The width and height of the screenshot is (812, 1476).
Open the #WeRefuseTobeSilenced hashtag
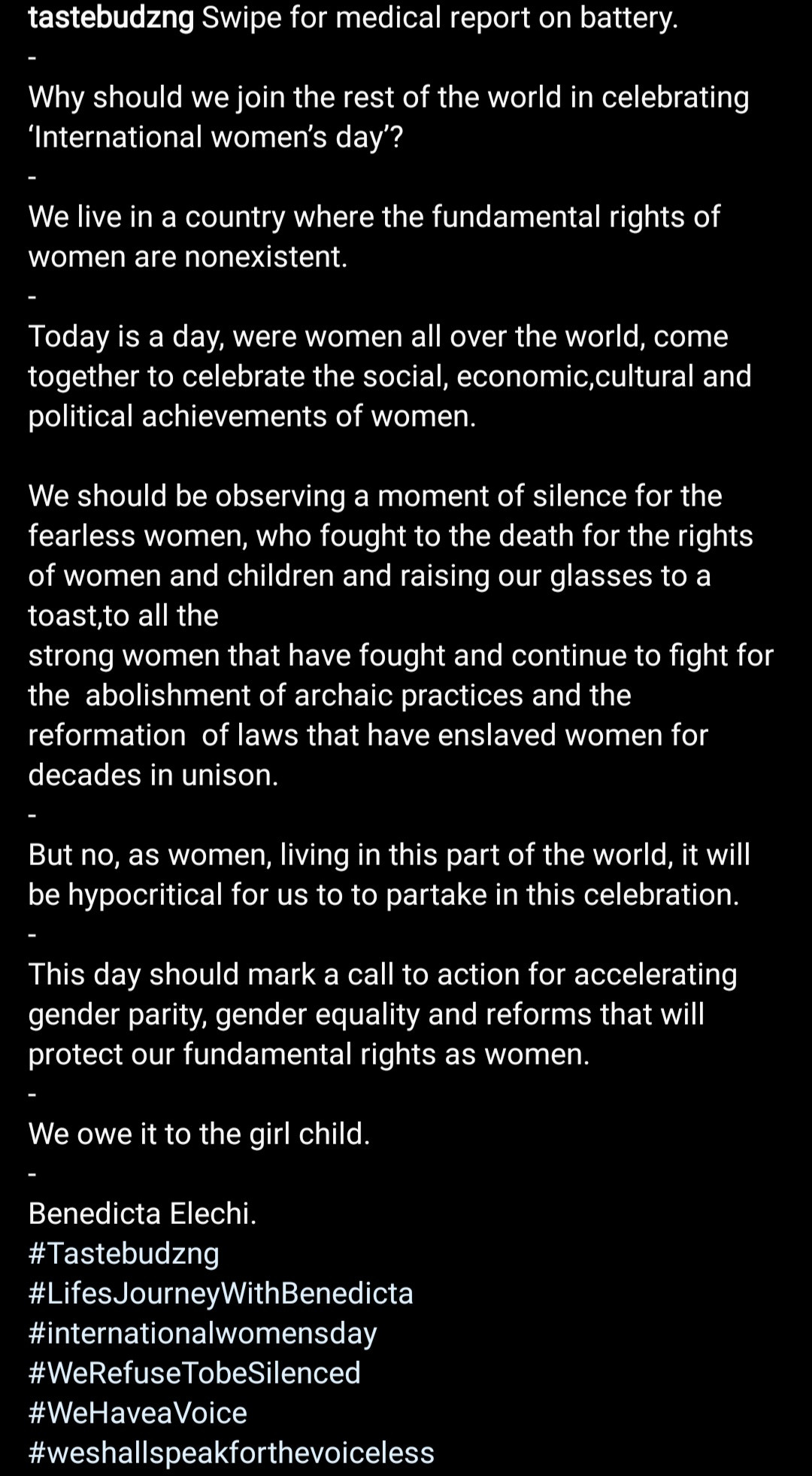[x=195, y=1373]
